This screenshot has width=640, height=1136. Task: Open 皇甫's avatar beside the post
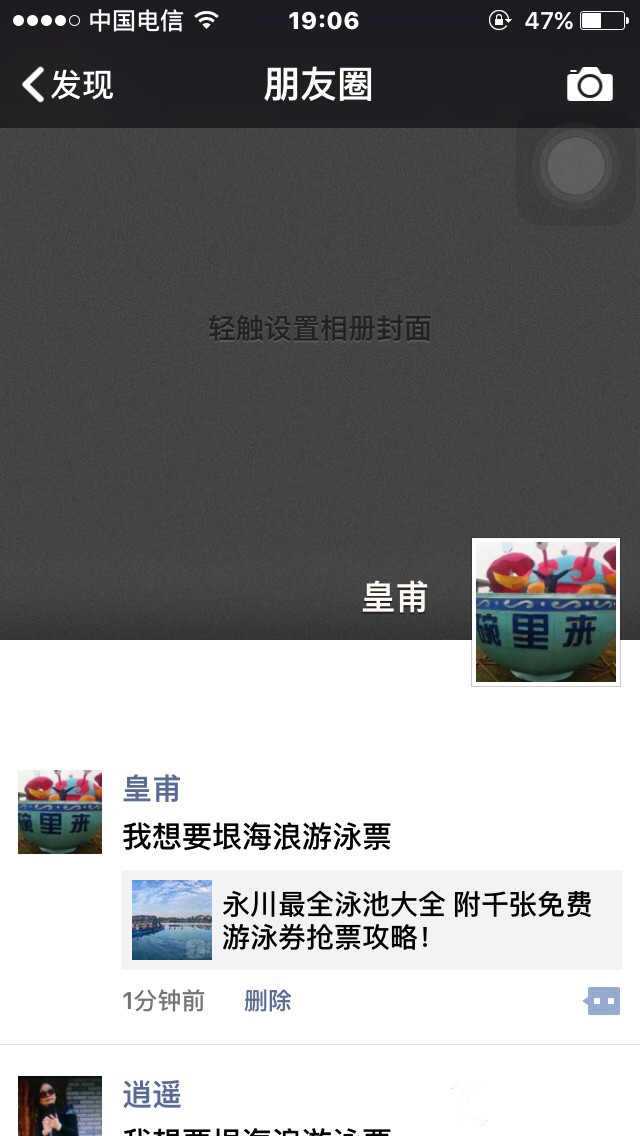pos(60,812)
